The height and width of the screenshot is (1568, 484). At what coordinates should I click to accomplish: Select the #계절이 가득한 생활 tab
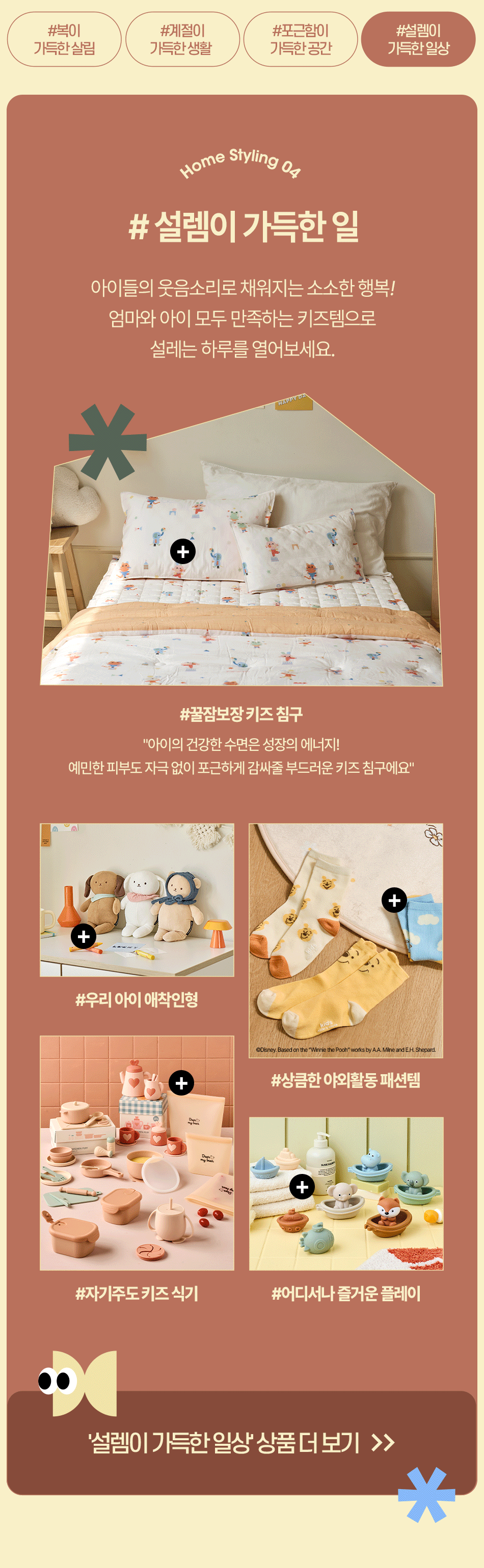pyautogui.click(x=182, y=39)
